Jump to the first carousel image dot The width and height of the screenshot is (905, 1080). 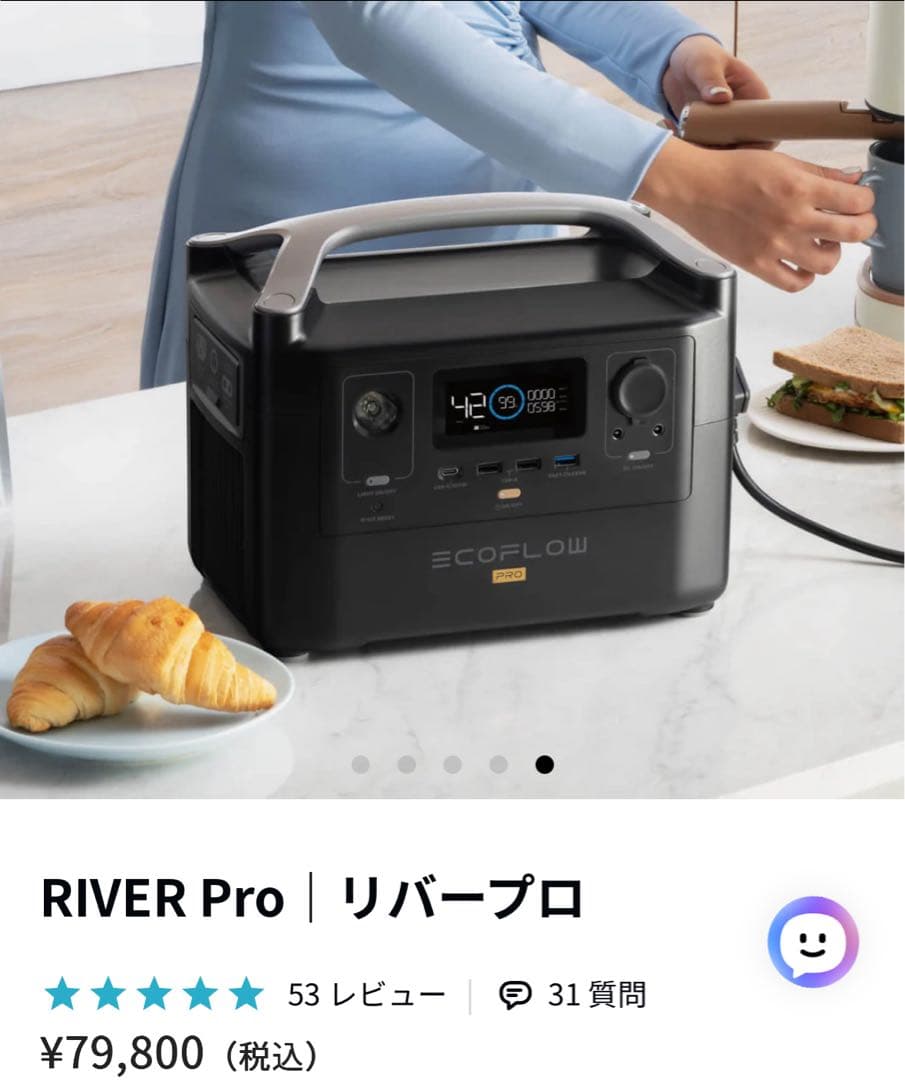tap(361, 765)
